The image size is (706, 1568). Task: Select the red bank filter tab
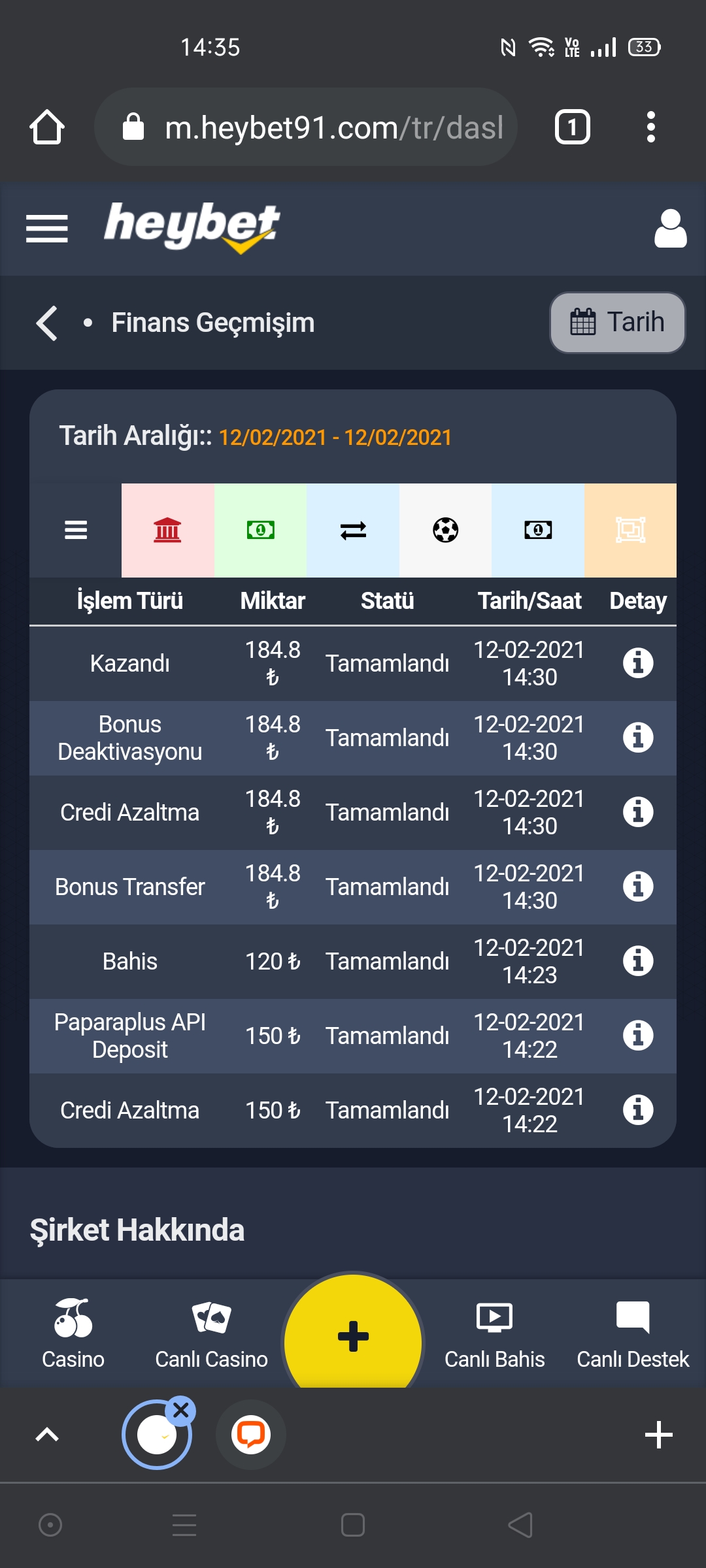pos(168,530)
